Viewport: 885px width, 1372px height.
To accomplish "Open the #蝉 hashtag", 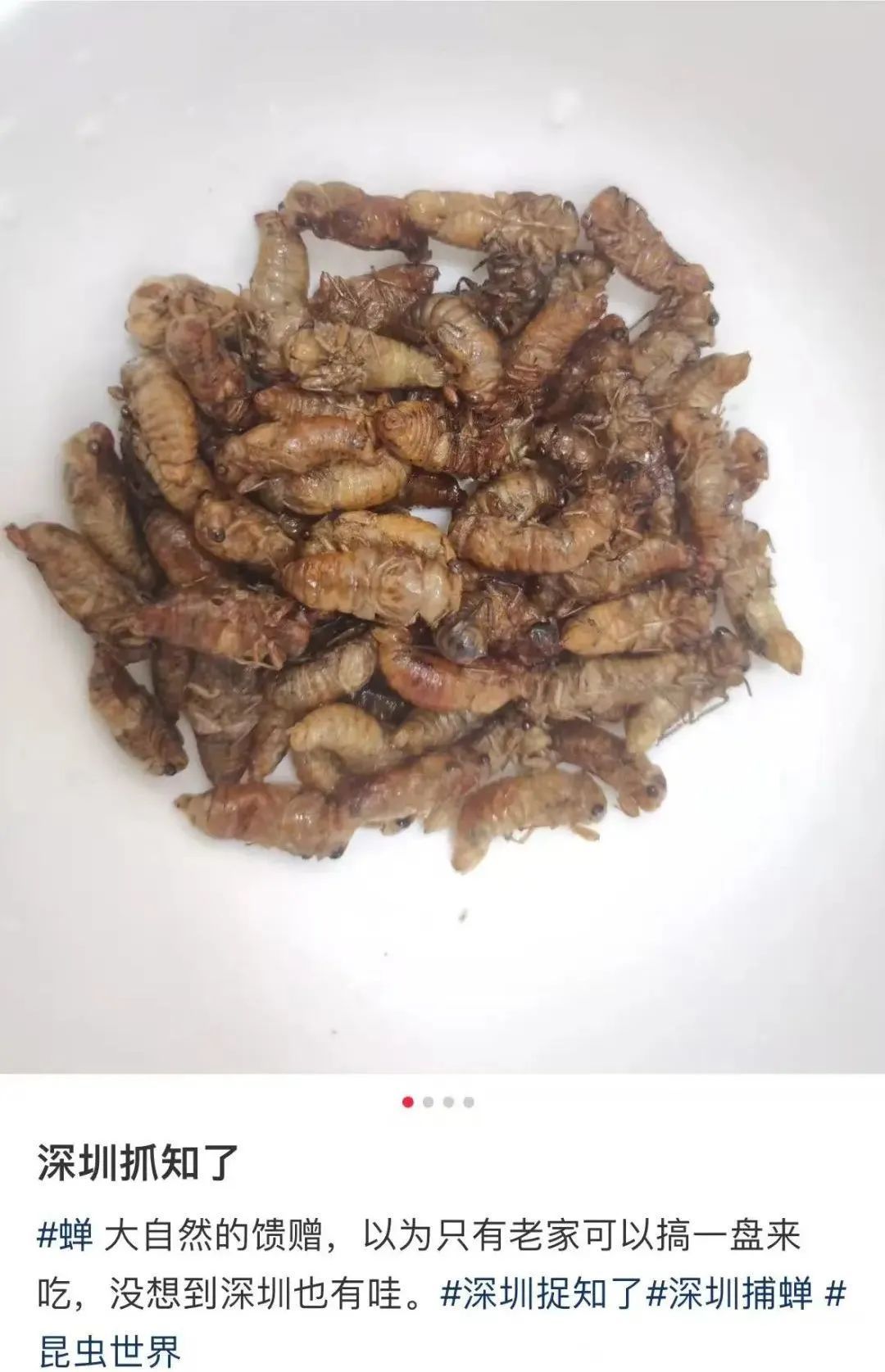I will [x=65, y=1236].
